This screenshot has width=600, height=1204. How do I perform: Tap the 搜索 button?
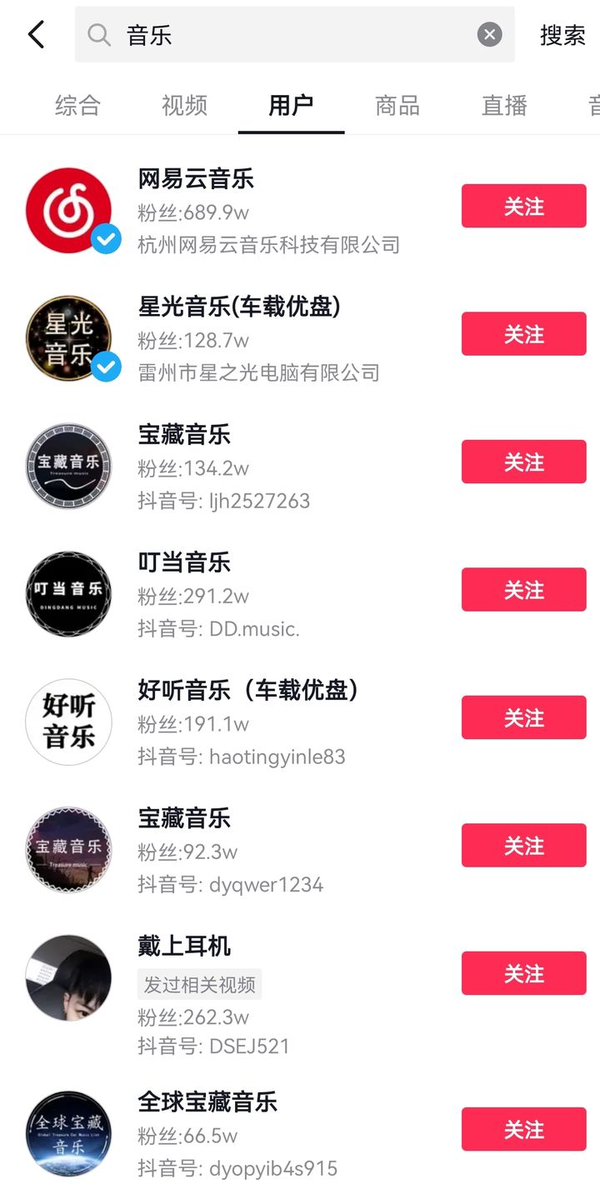coord(562,35)
